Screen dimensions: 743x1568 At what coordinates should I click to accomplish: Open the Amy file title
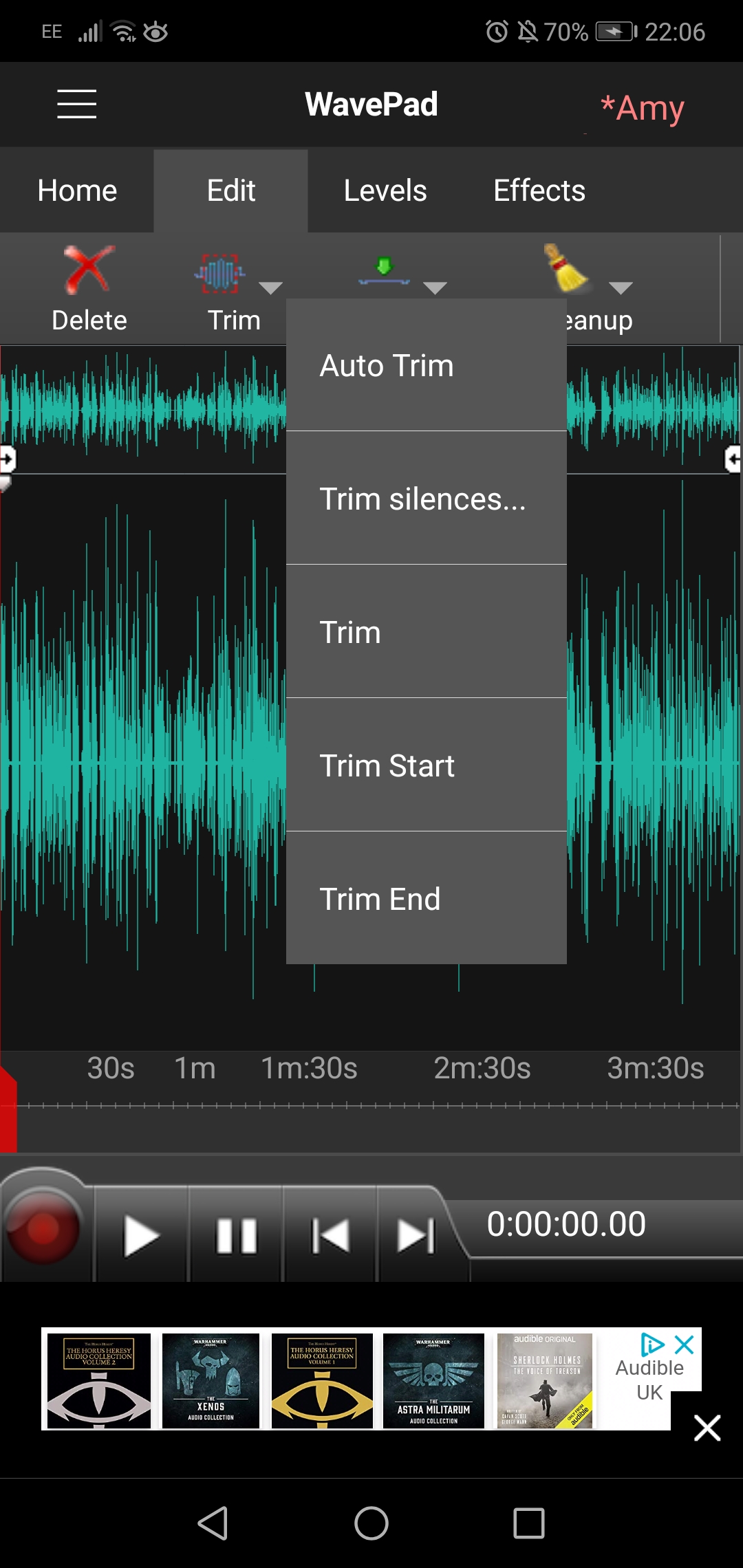click(643, 108)
